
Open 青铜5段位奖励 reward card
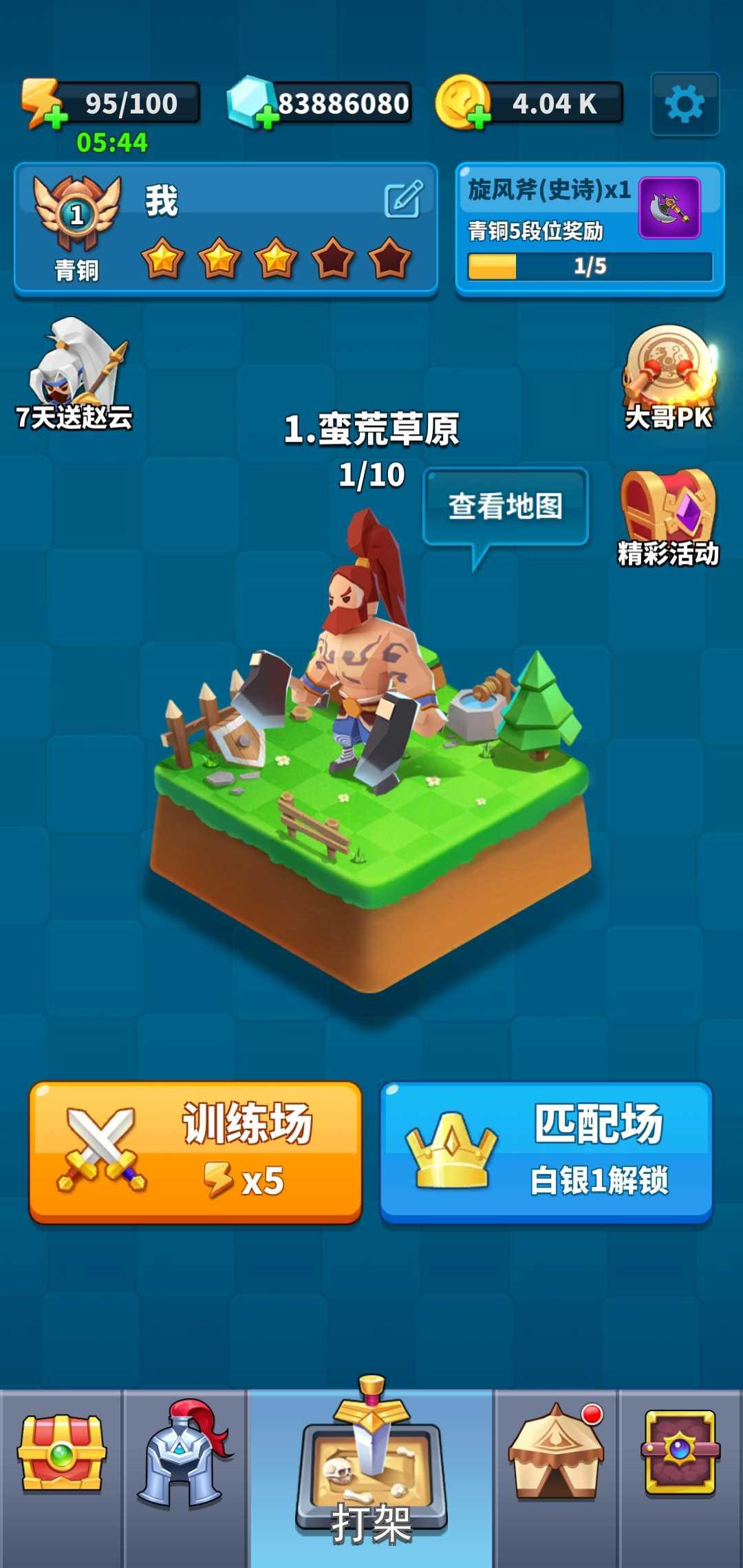590,230
